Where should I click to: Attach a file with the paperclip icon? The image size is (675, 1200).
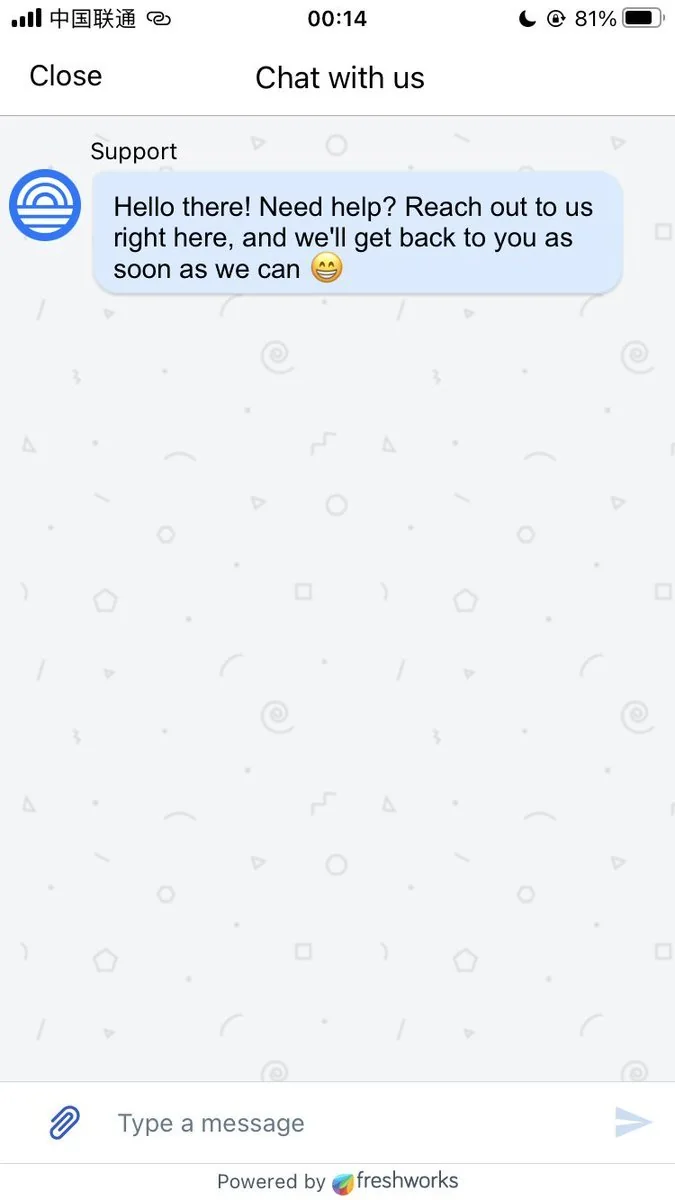pyautogui.click(x=64, y=1123)
